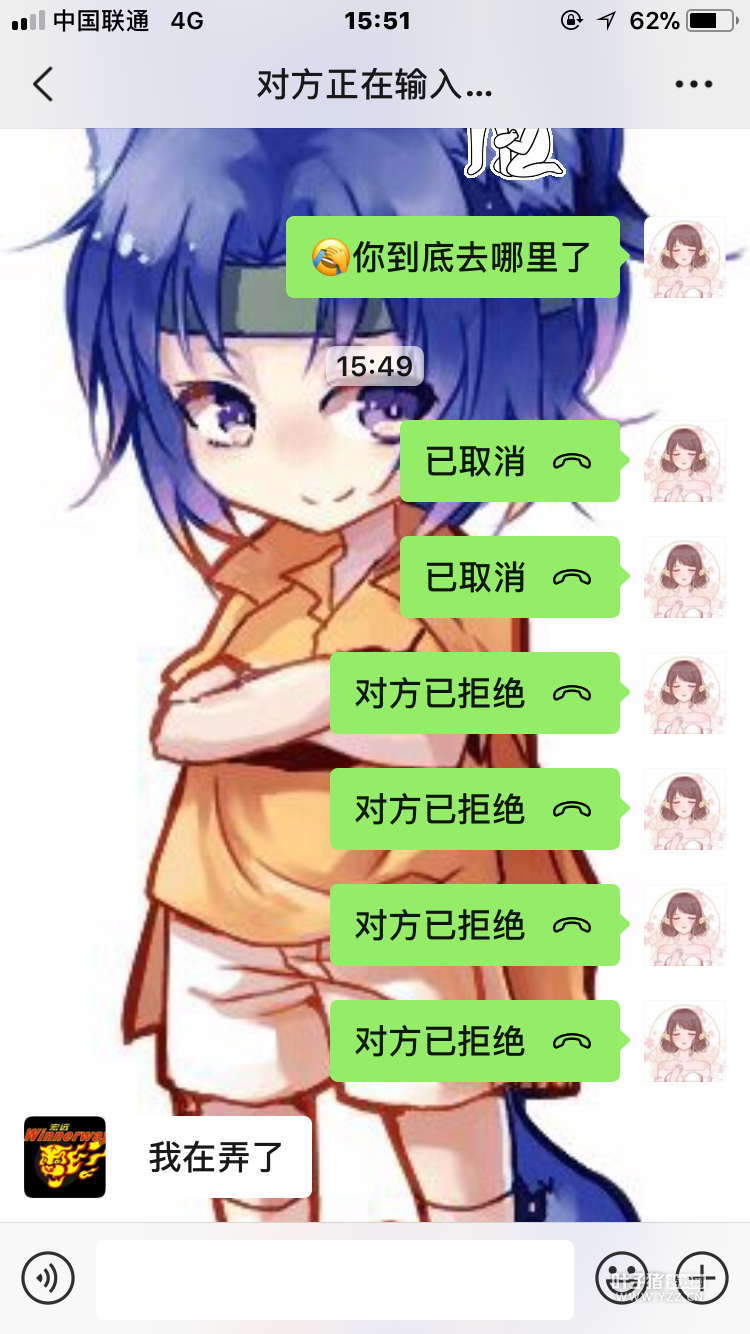Open the chat overflow menu
The width and height of the screenshot is (750, 1334).
(693, 85)
